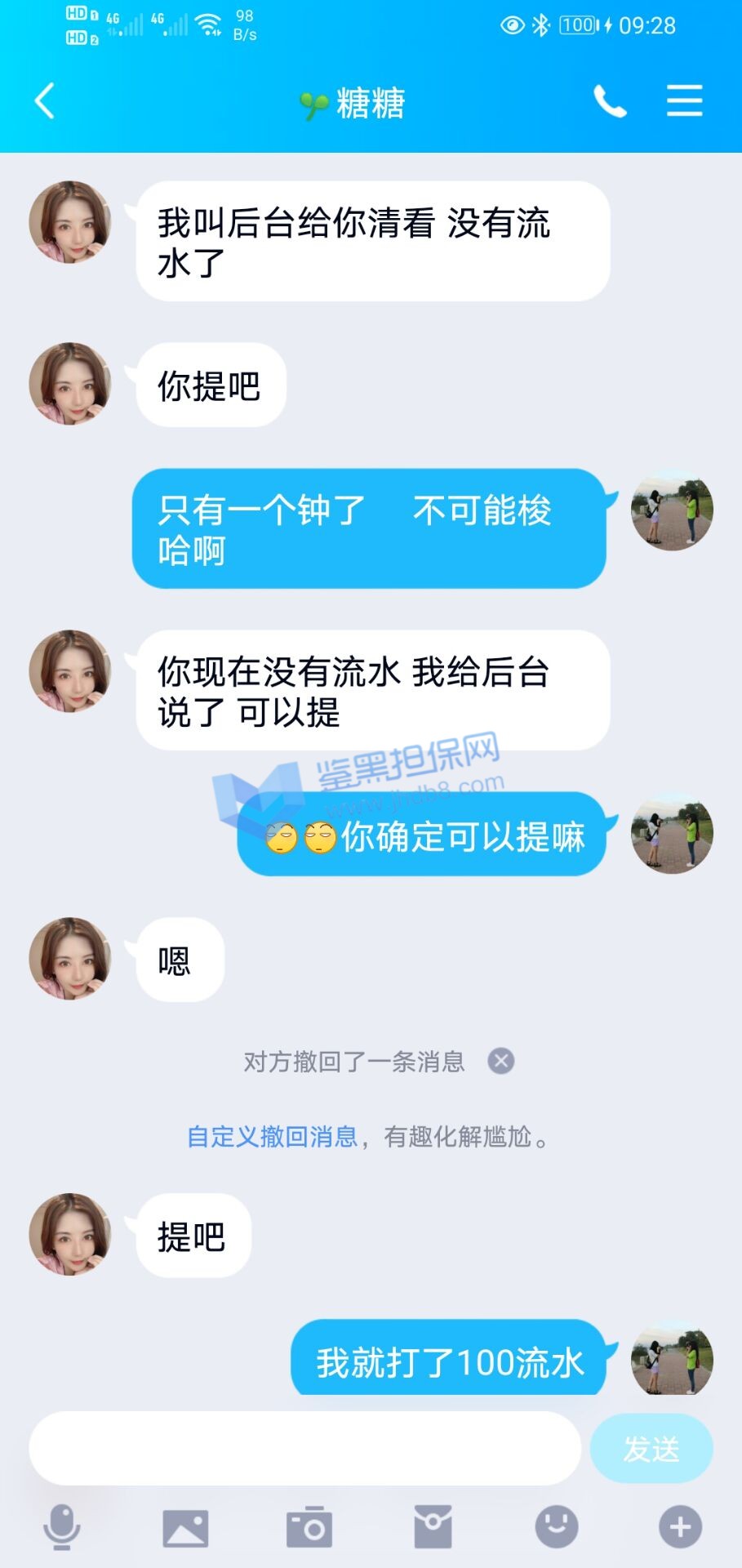
Task: Dismiss the recalled message notice
Action: pos(501,1061)
